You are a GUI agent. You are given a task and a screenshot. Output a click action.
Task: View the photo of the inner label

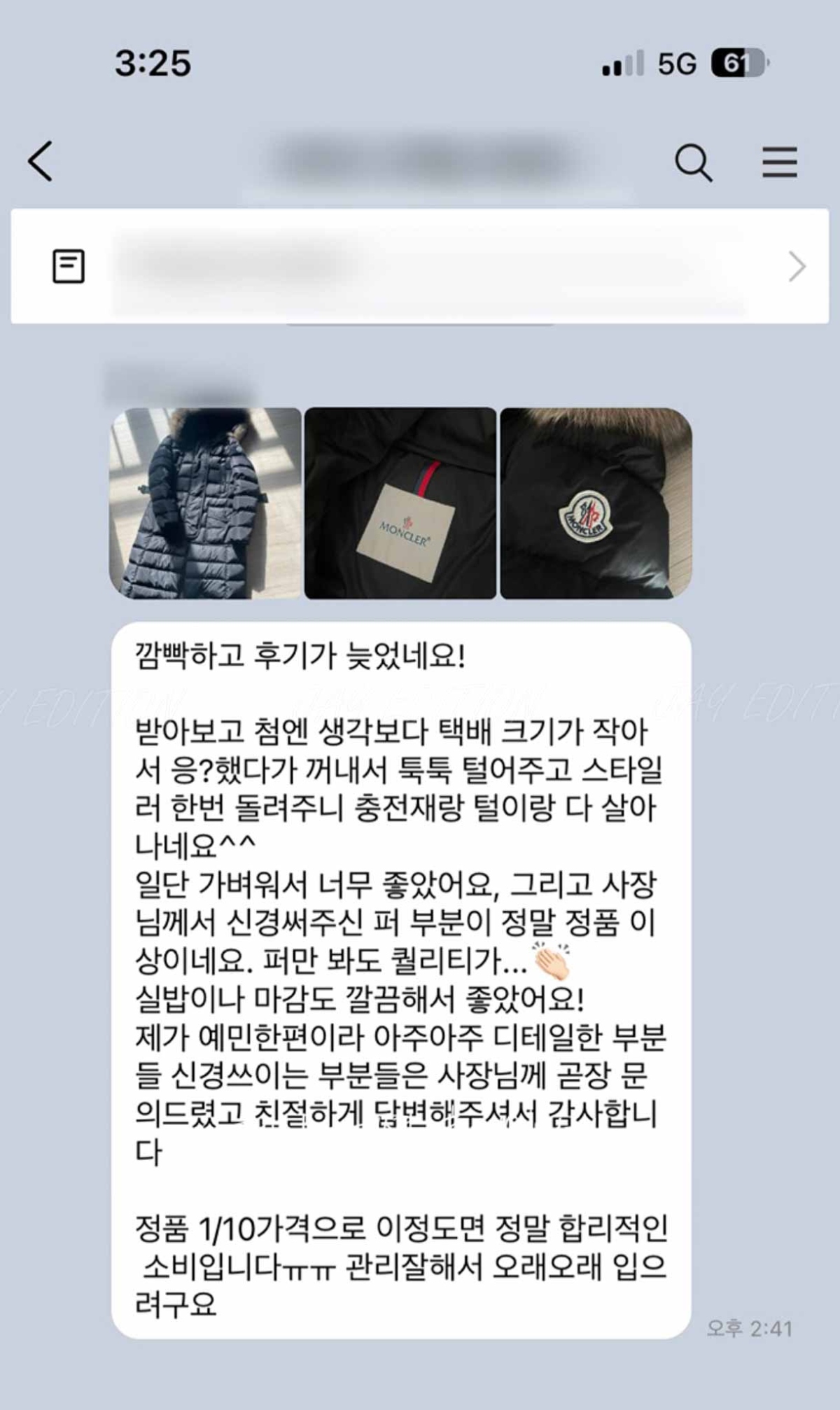coord(400,503)
